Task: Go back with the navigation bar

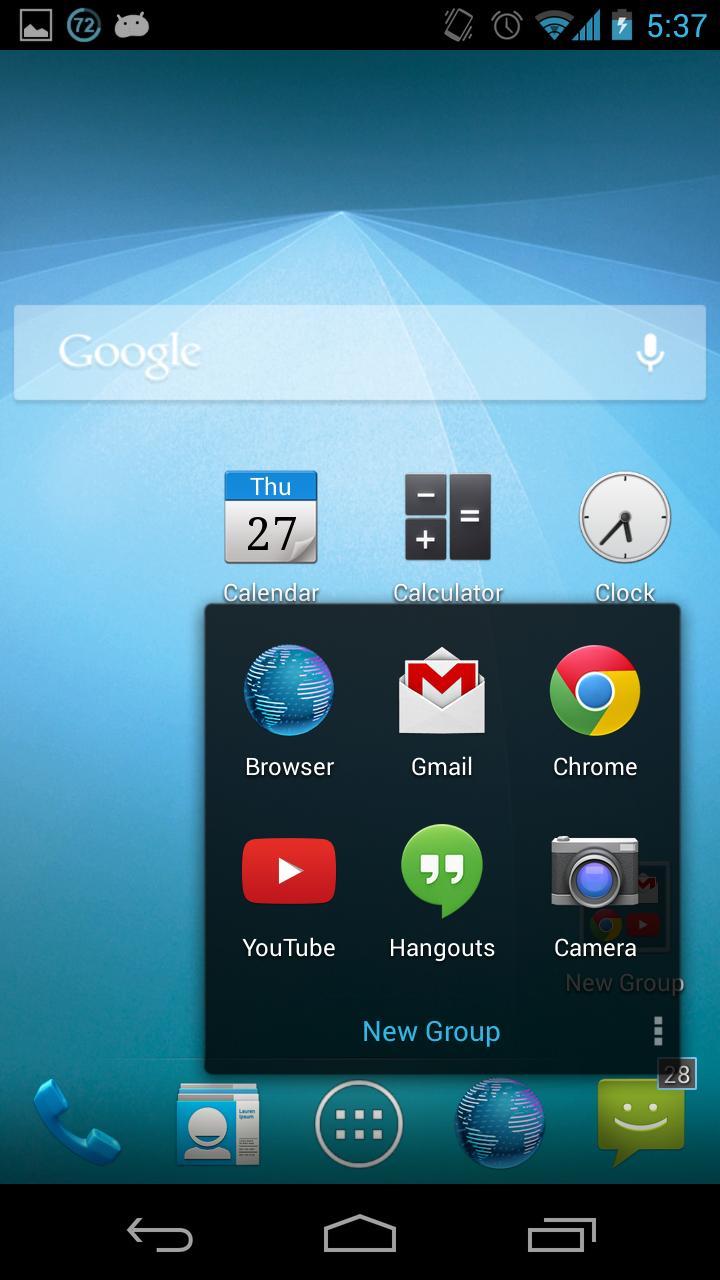Action: pos(160,1233)
